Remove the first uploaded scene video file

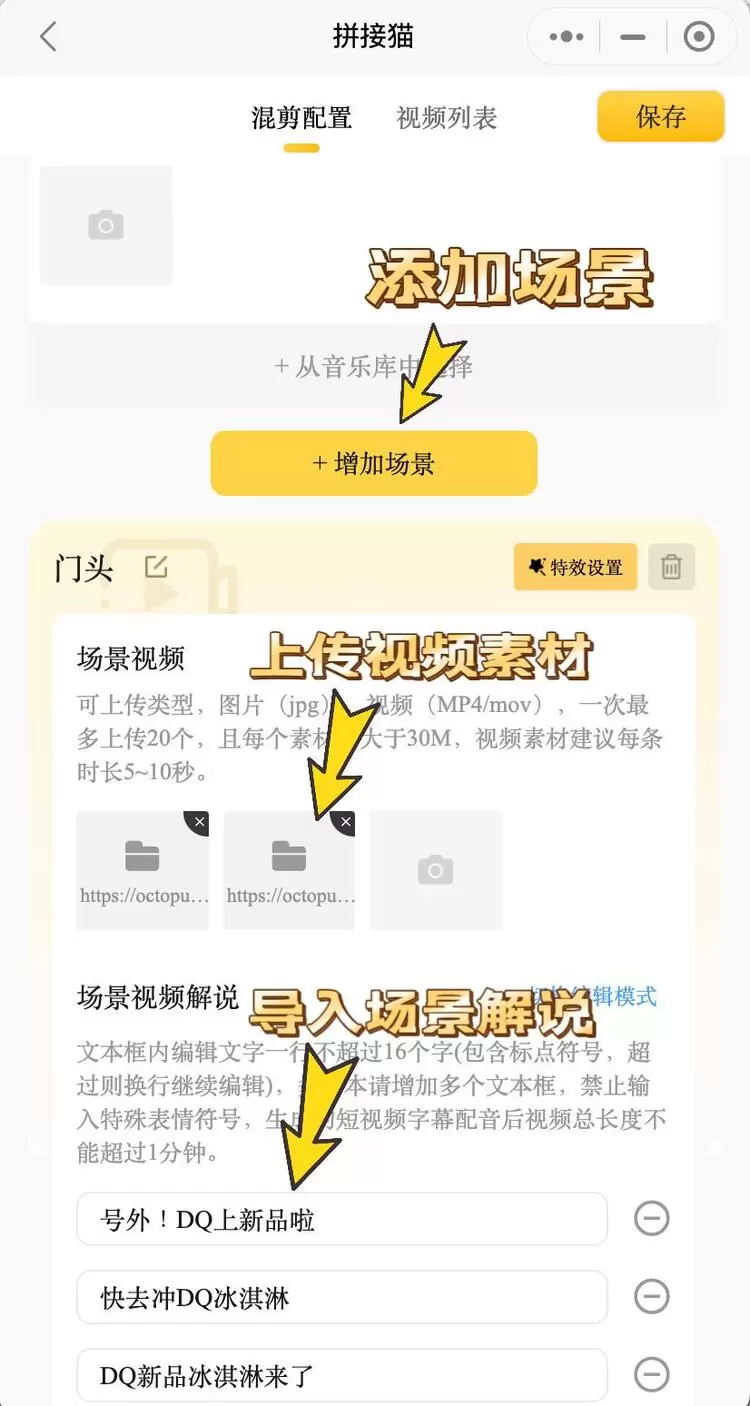(199, 822)
